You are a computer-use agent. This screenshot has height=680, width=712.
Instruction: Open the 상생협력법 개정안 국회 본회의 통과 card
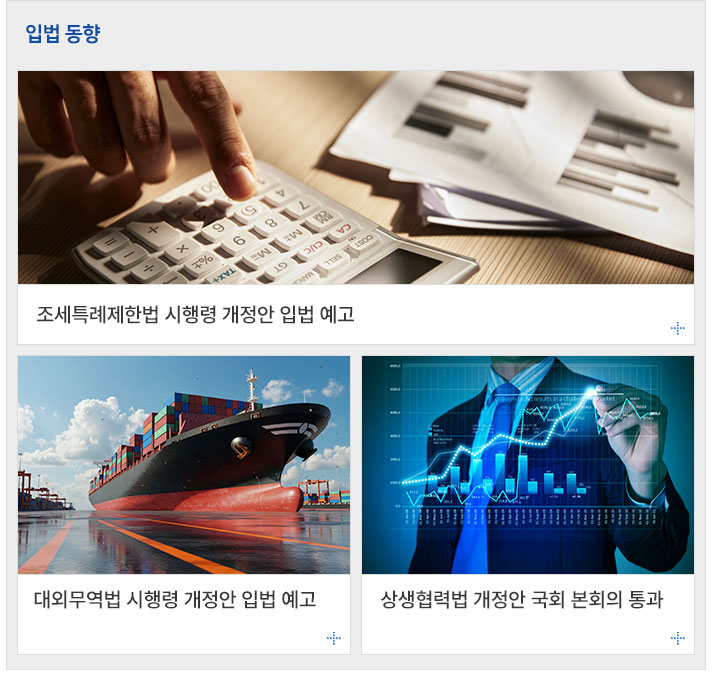(x=521, y=600)
